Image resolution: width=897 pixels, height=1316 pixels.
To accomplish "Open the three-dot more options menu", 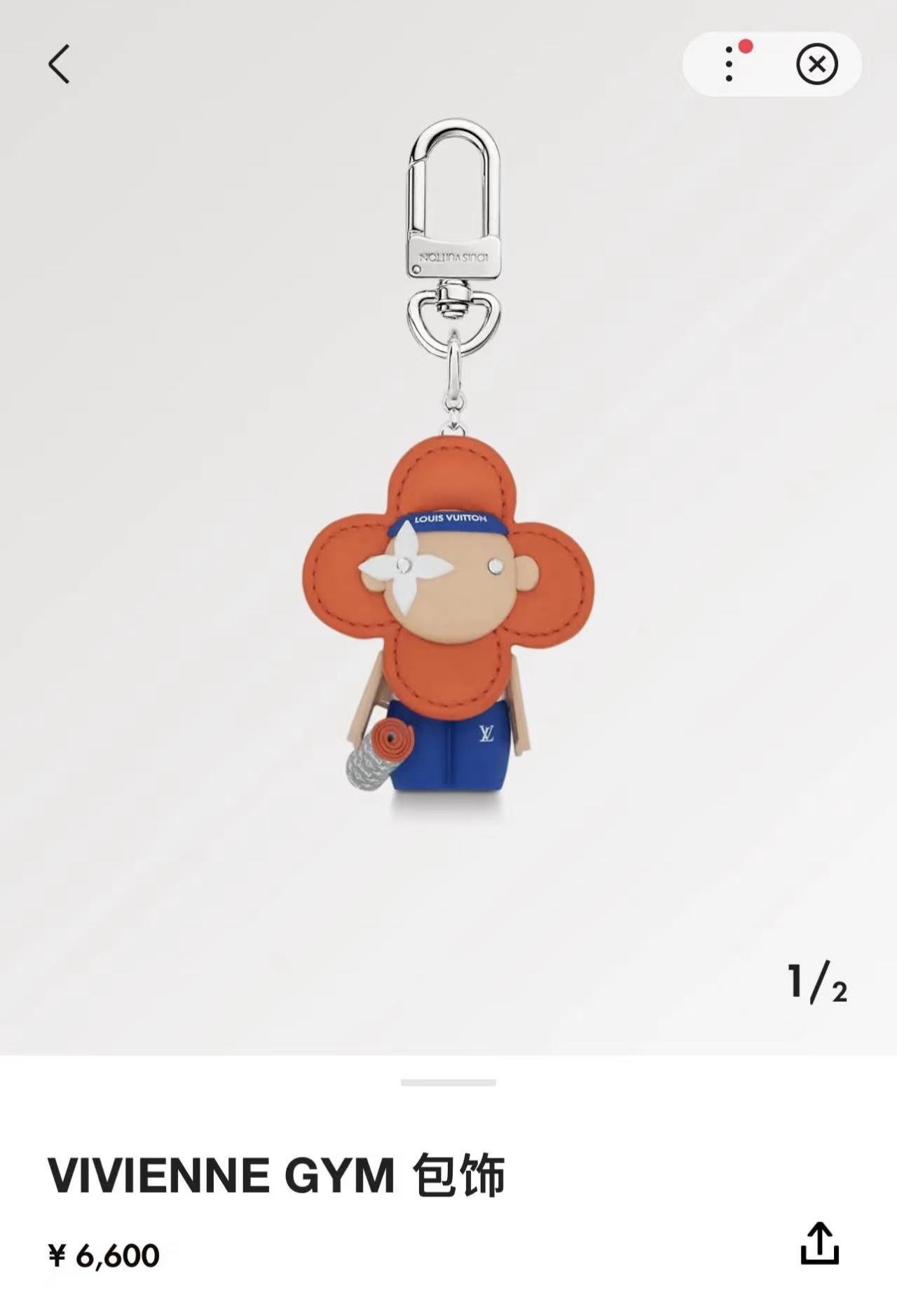I will (x=730, y=65).
